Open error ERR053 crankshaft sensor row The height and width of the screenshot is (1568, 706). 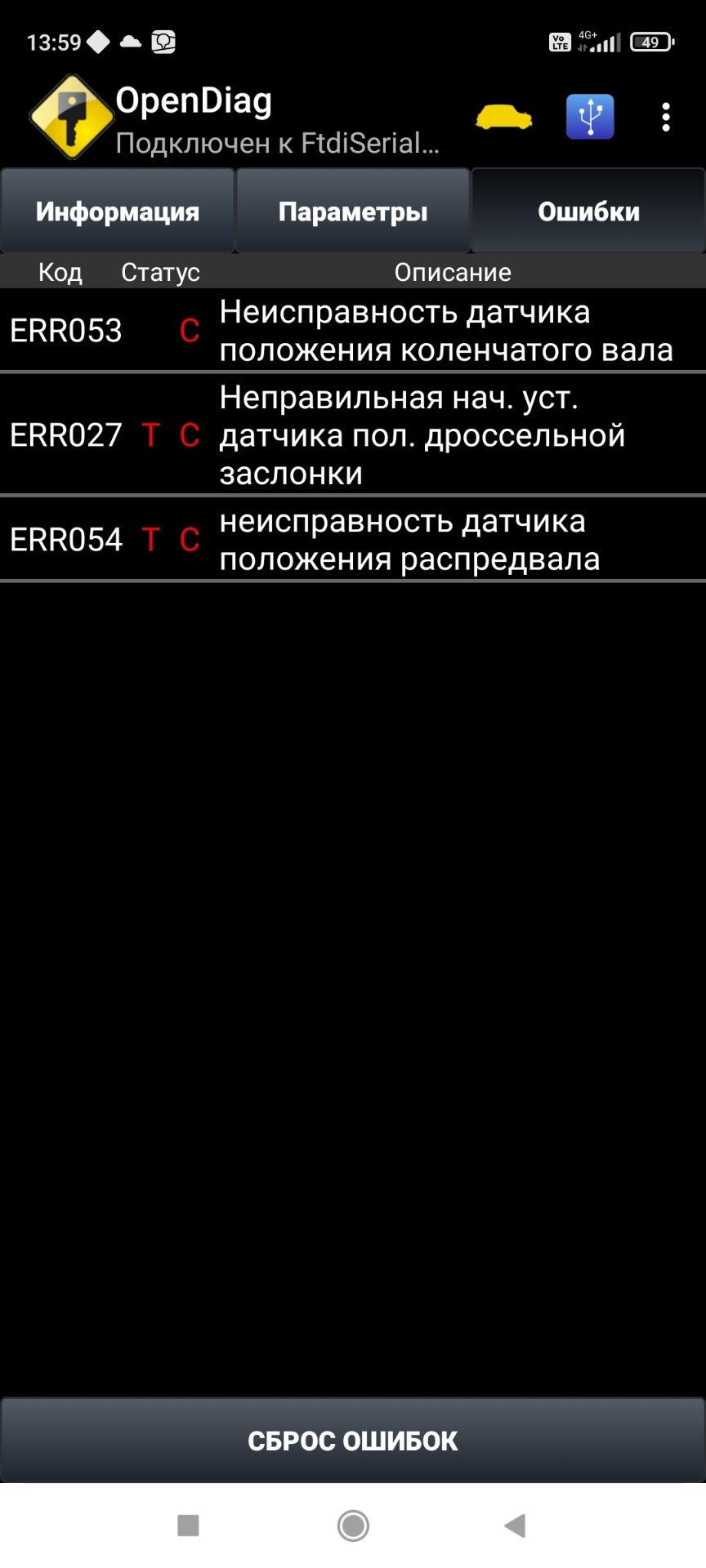point(353,331)
